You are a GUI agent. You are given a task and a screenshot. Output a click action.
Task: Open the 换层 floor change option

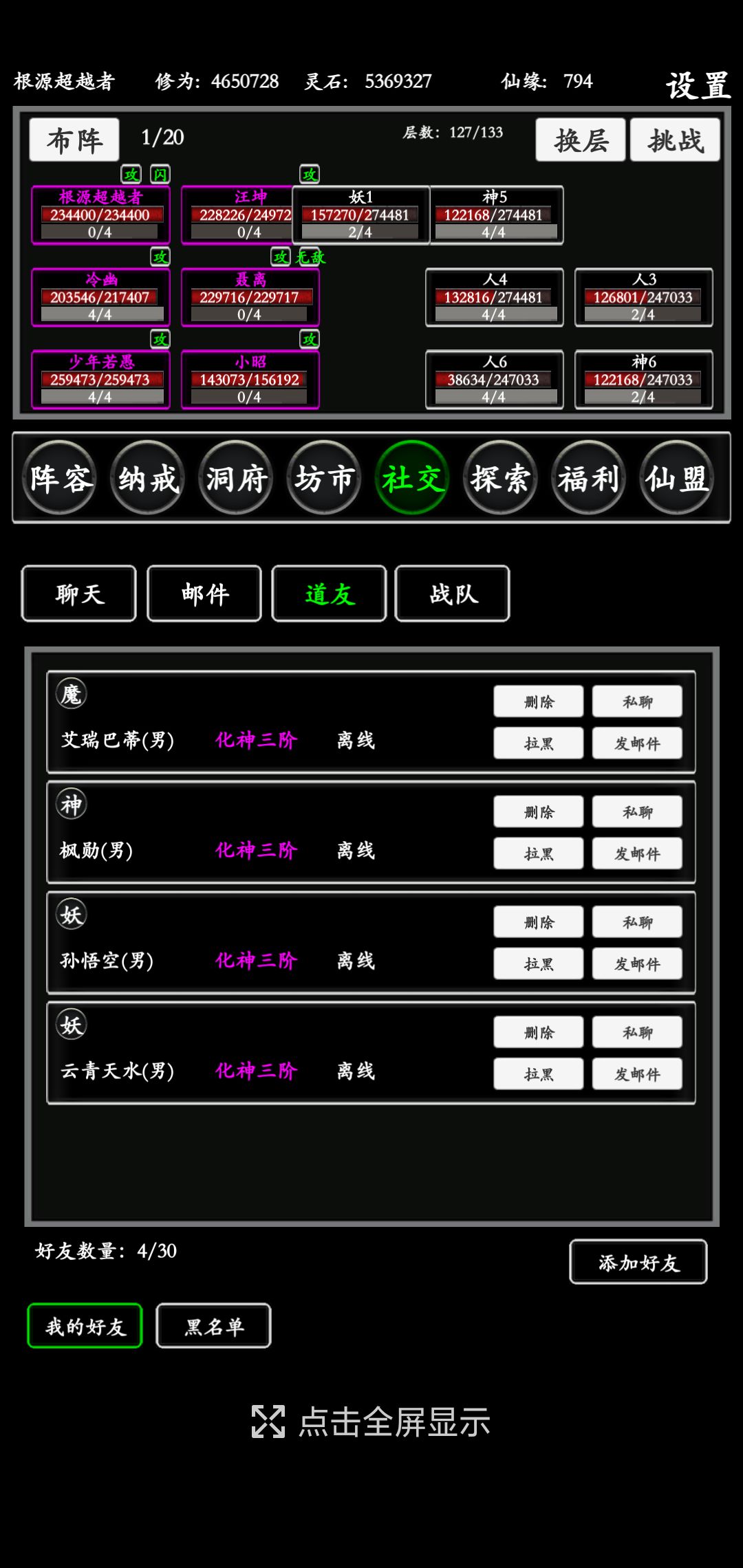(x=581, y=140)
